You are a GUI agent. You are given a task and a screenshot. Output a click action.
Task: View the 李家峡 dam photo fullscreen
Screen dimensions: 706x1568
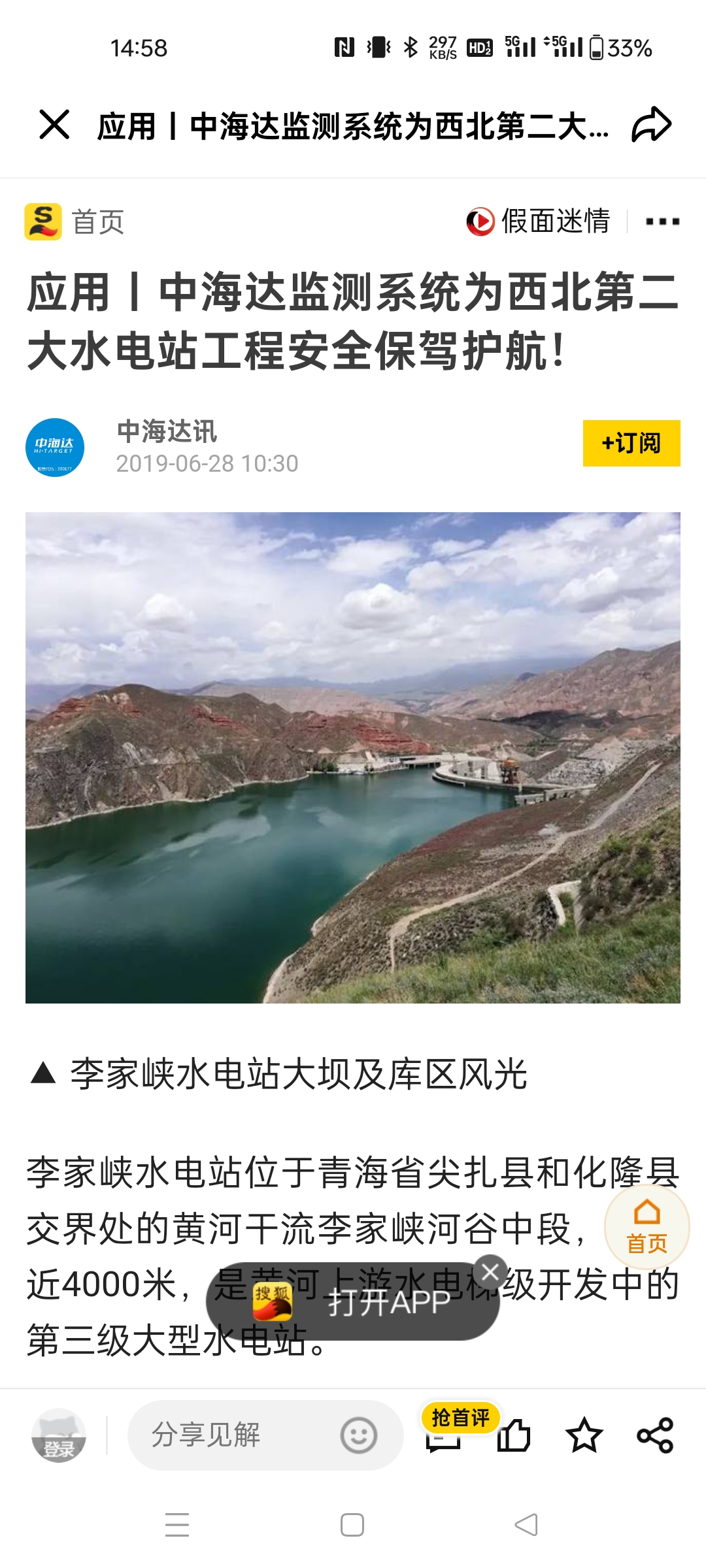pos(353,757)
